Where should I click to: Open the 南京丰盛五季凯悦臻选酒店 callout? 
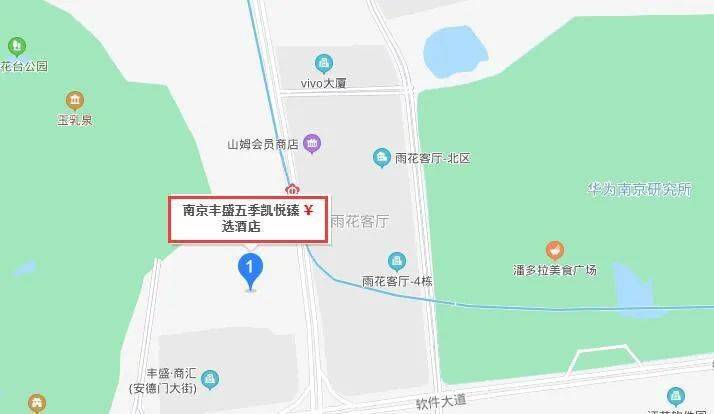pos(247,218)
